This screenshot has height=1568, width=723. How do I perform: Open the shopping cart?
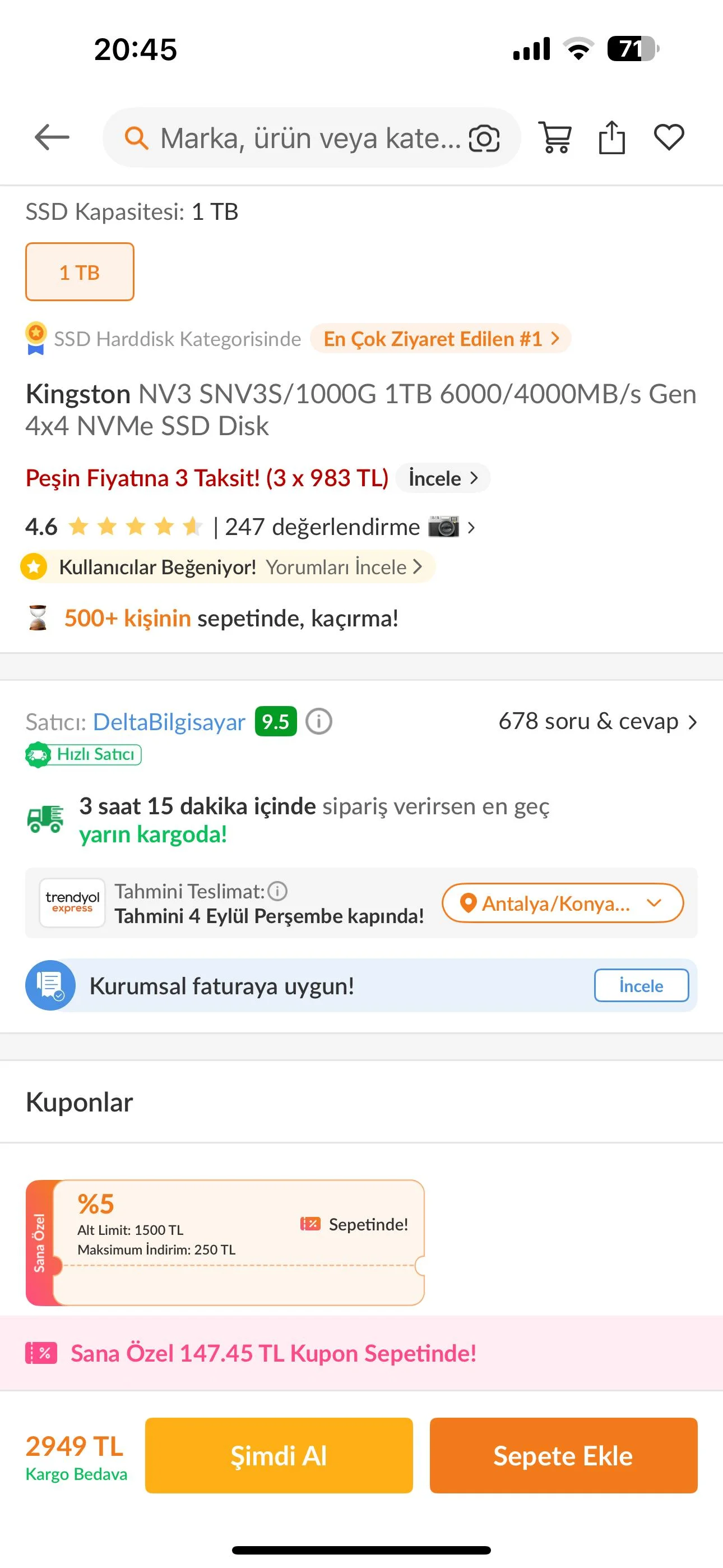pos(555,137)
